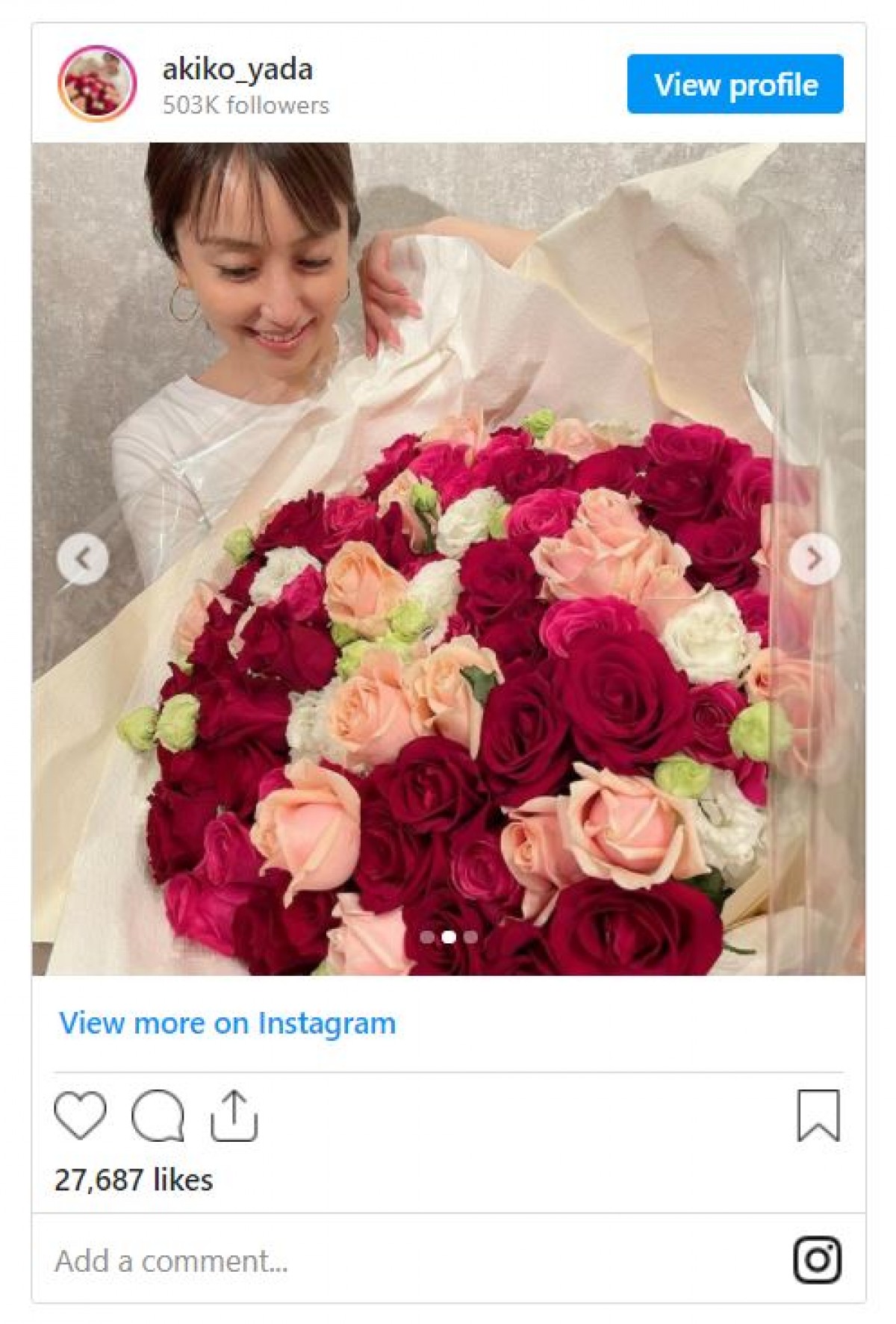Screen dimensions: 896x1324
Task: Like this post with the heart
Action: [80, 1116]
